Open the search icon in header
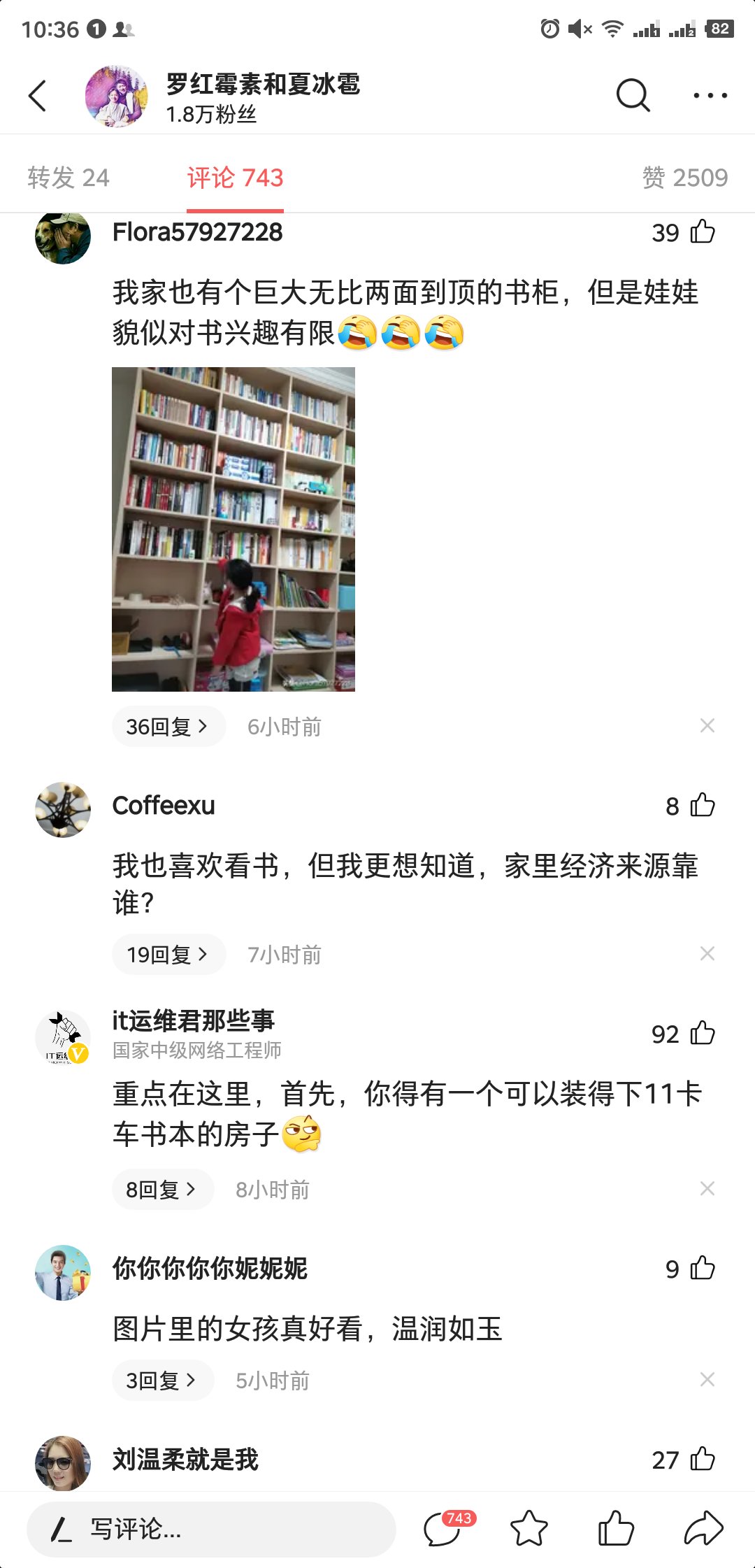Screen dimensions: 755x1568 tap(633, 95)
